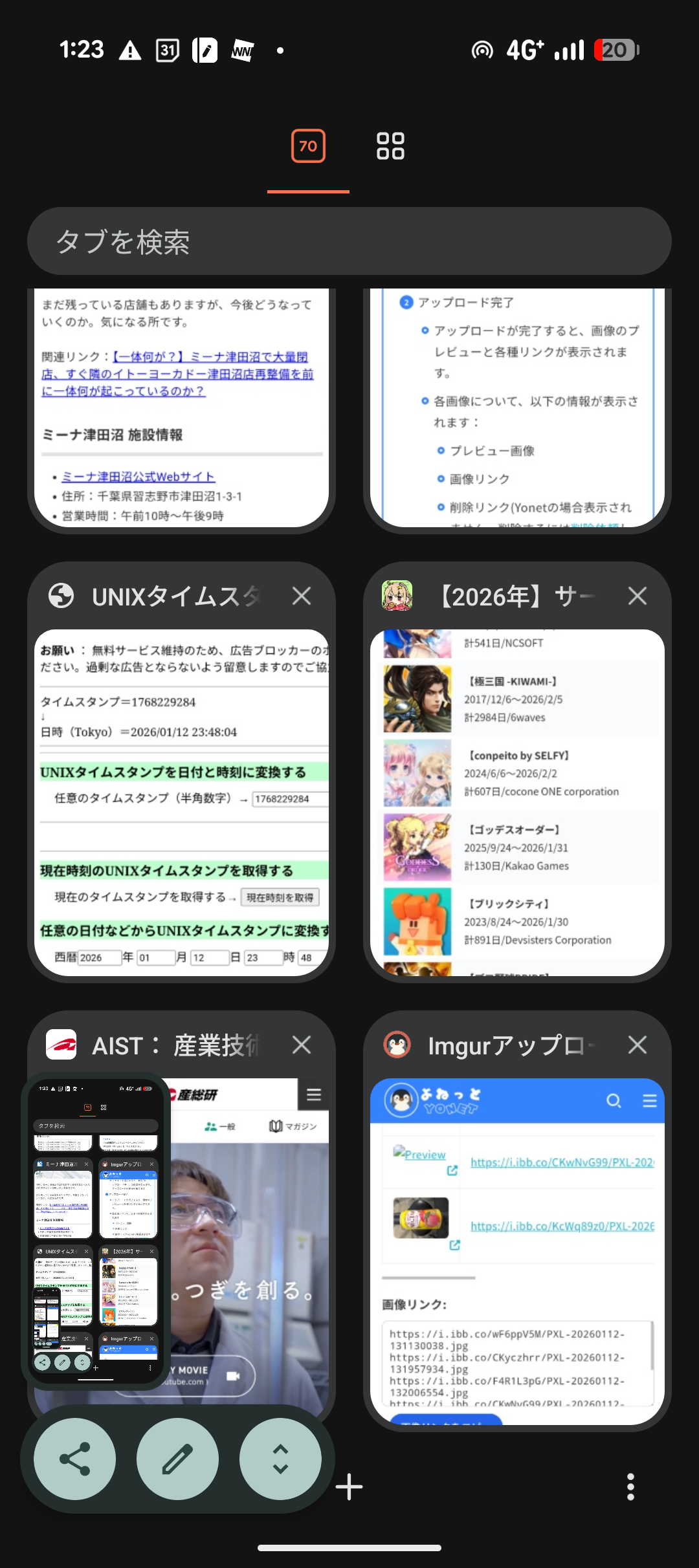Edit the screenshot with the pencil button
The width and height of the screenshot is (699, 1568).
[x=177, y=1459]
